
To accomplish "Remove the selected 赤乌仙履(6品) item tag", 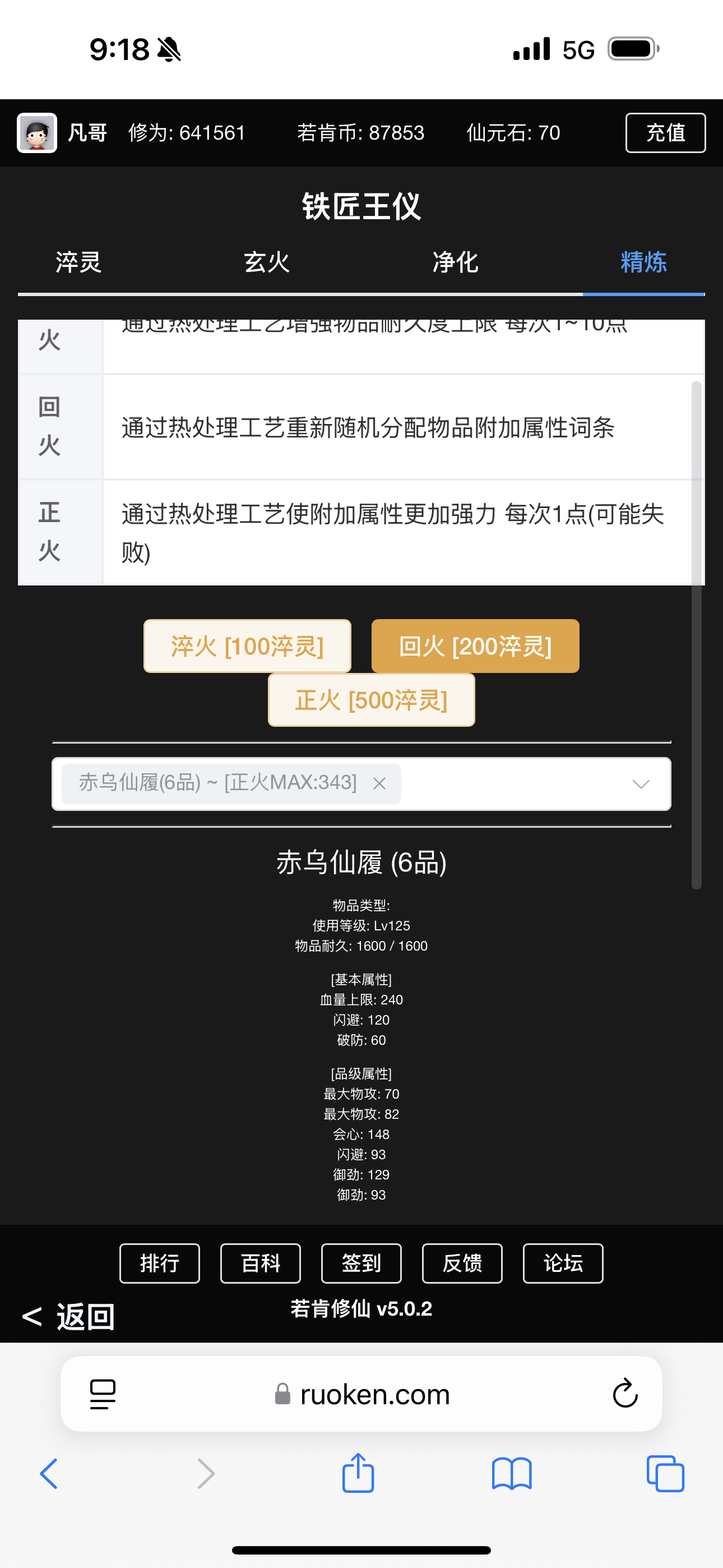I will coord(379,783).
